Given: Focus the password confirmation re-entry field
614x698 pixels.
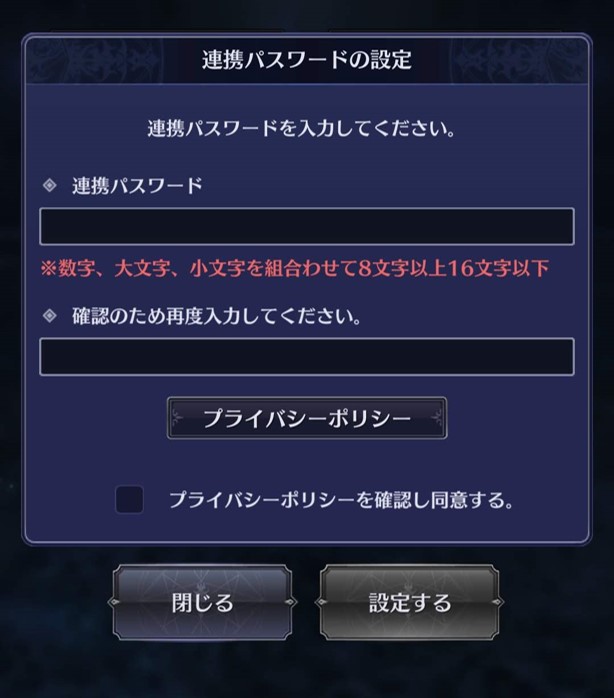Looking at the screenshot, I should tap(306, 357).
